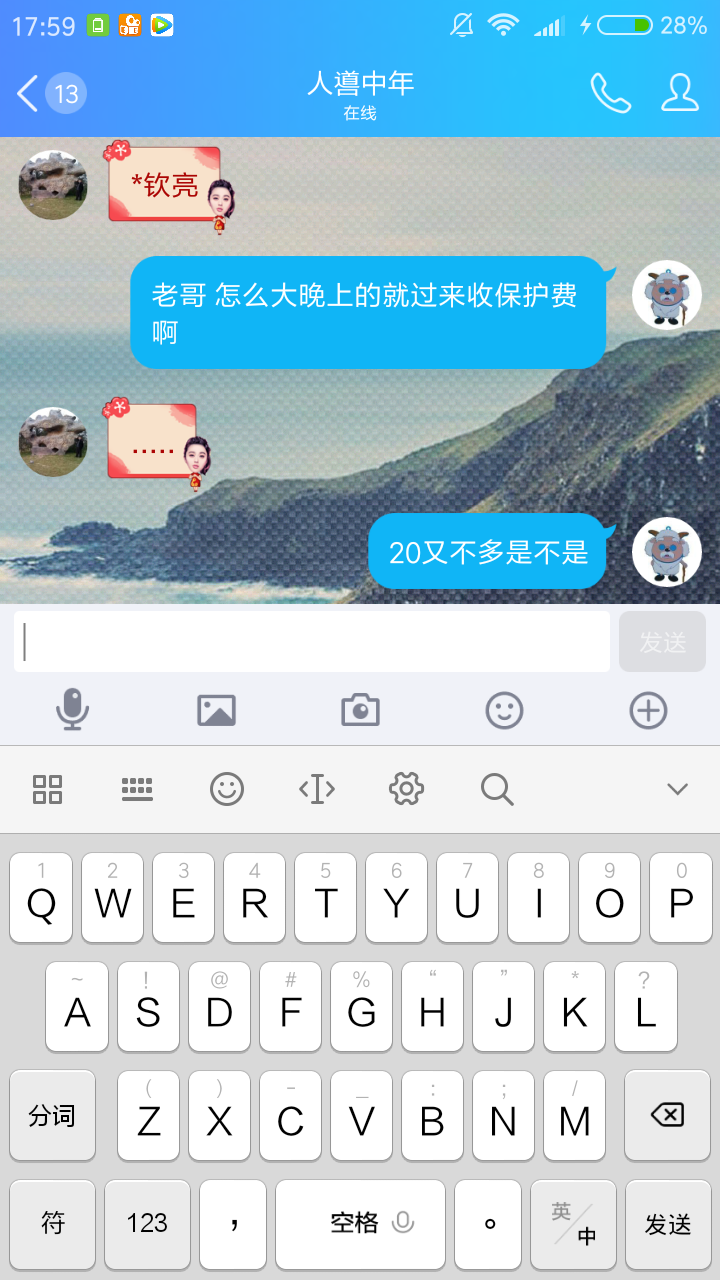Open the keyboard's search tool
720x1280 pixels.
click(497, 789)
